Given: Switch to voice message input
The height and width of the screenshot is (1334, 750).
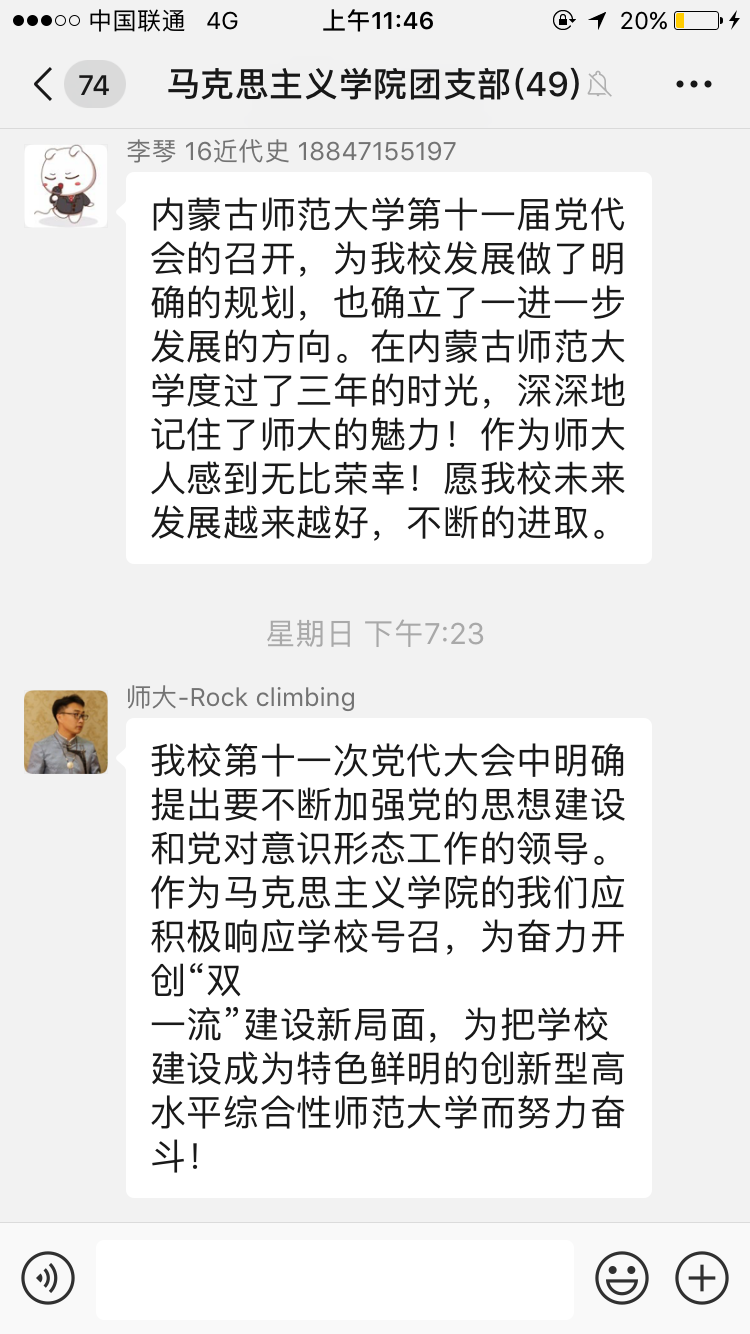Looking at the screenshot, I should pyautogui.click(x=48, y=1278).
